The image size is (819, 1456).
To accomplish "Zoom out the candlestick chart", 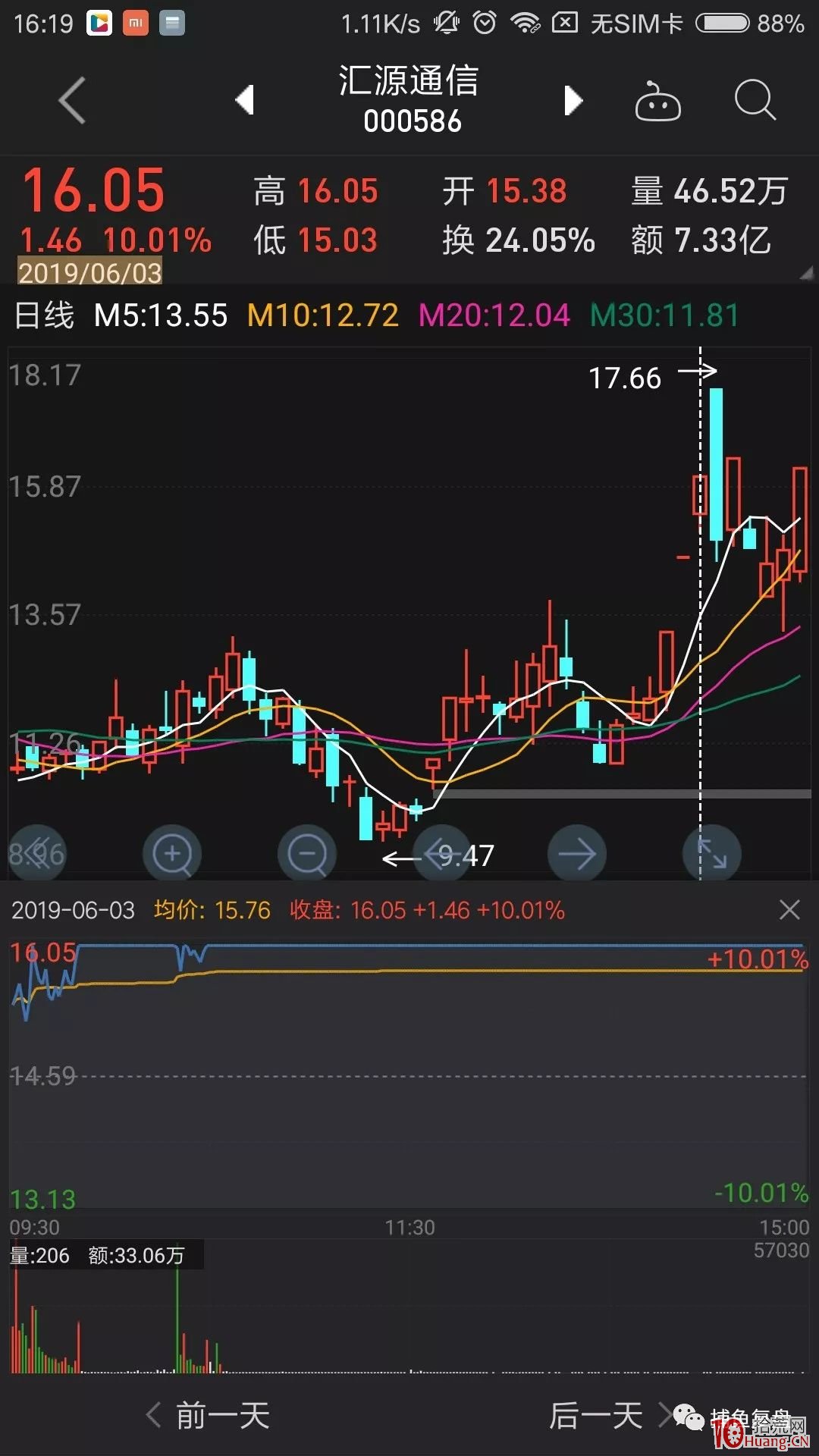I will tap(307, 854).
